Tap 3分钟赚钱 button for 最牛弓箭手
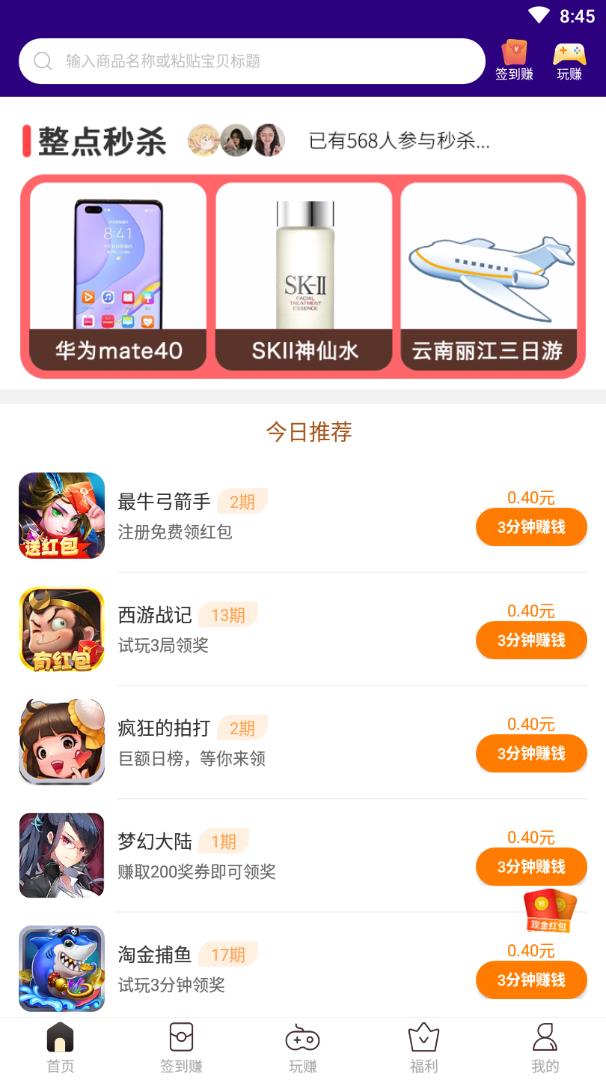 530,527
